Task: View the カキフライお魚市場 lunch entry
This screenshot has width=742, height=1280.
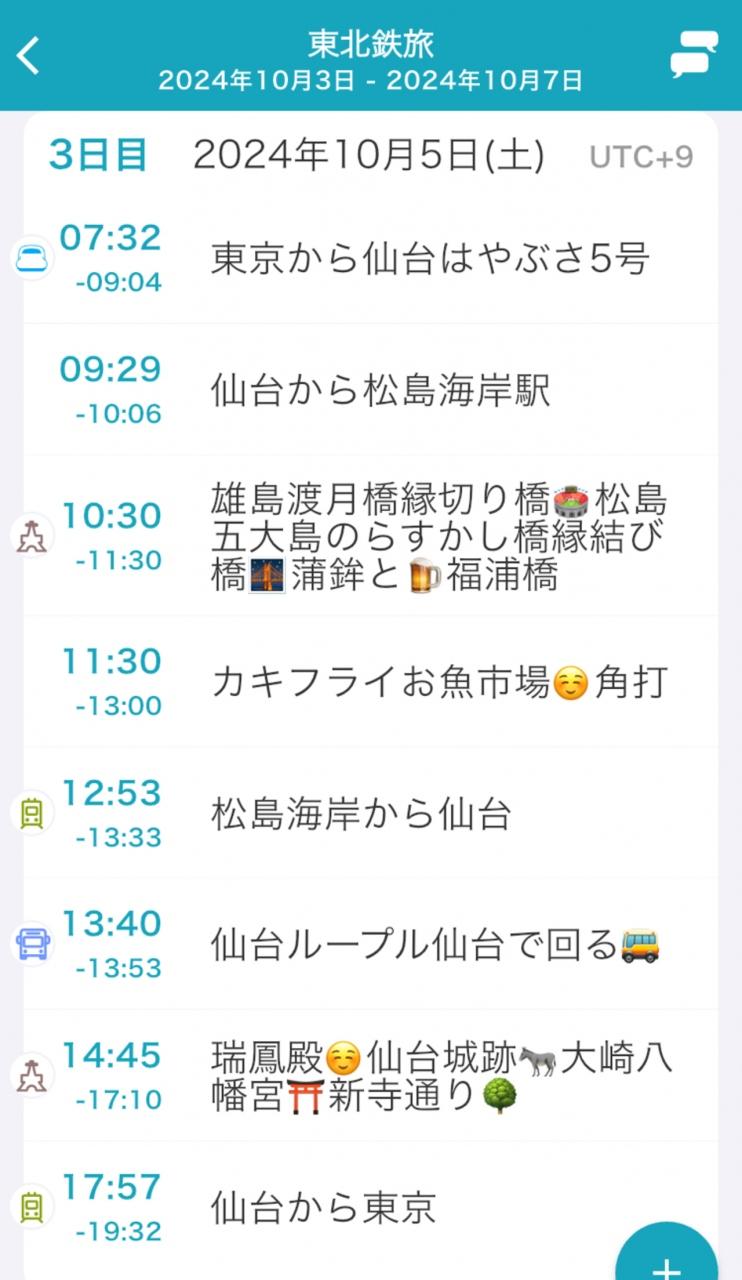Action: pyautogui.click(x=438, y=683)
